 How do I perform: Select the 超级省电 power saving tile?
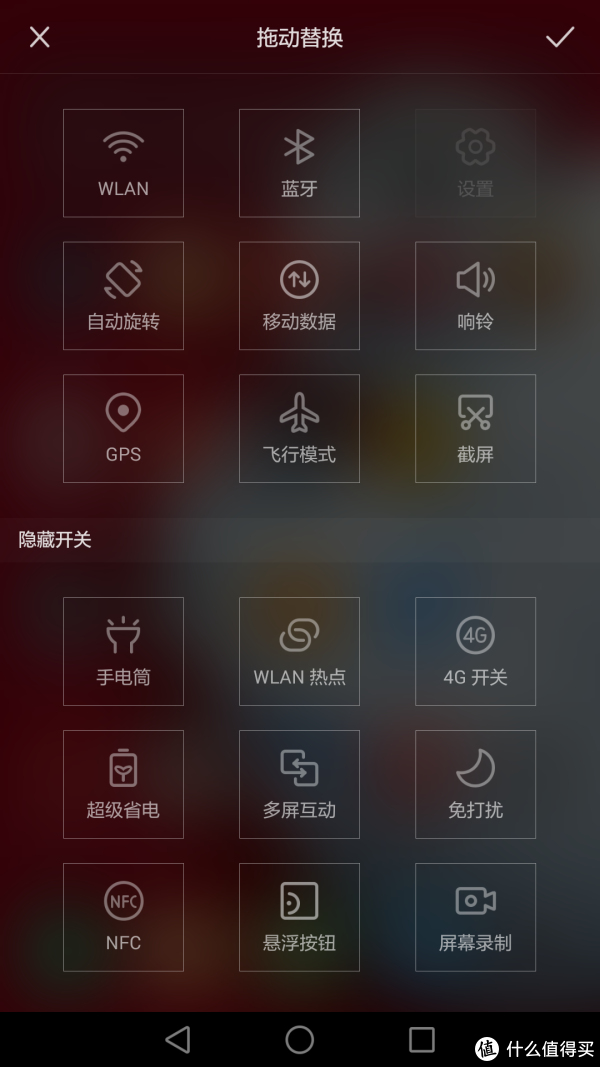click(x=123, y=785)
